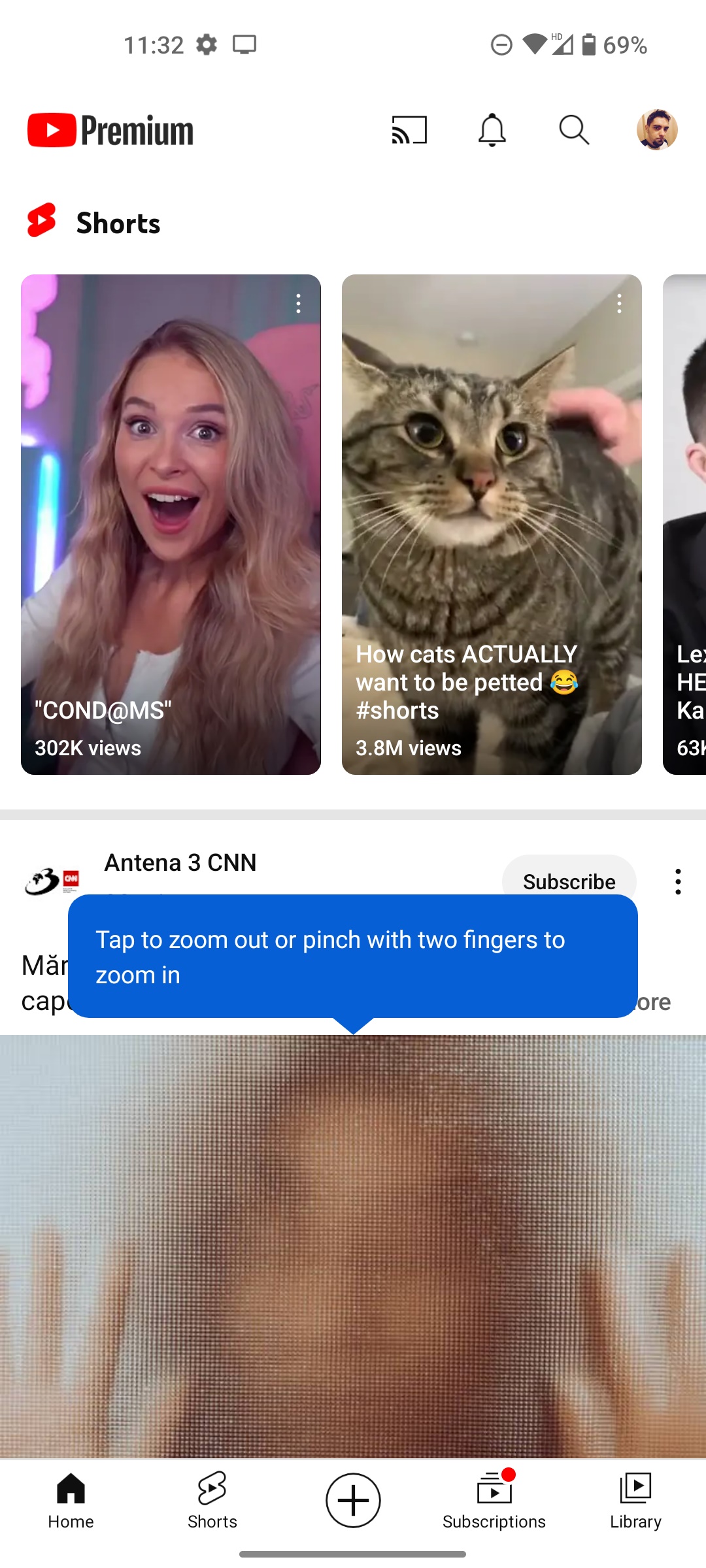Open the Antena 3 CNN channel avatar
This screenshot has width=706, height=1568.
click(x=52, y=881)
